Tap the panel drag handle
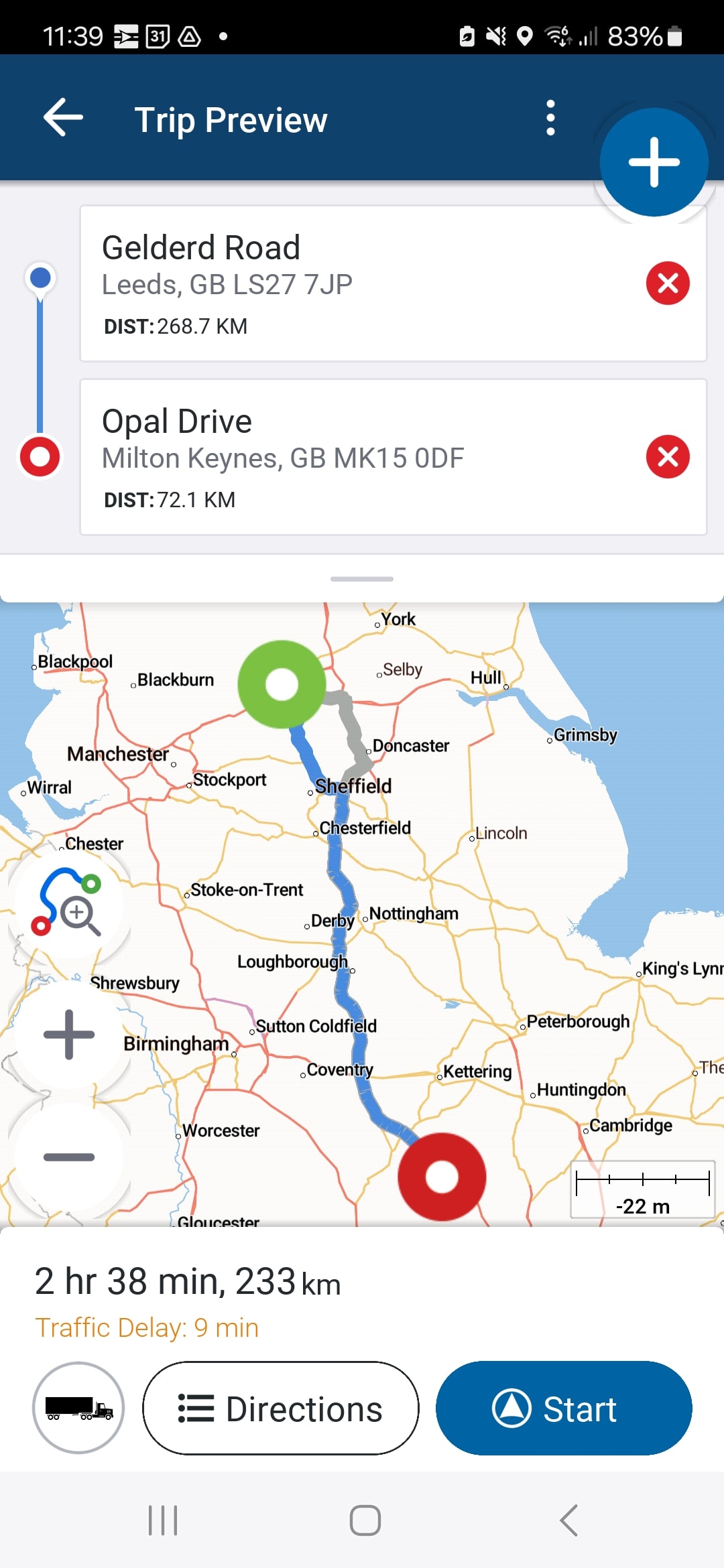This screenshot has height=1568, width=724. click(x=362, y=579)
